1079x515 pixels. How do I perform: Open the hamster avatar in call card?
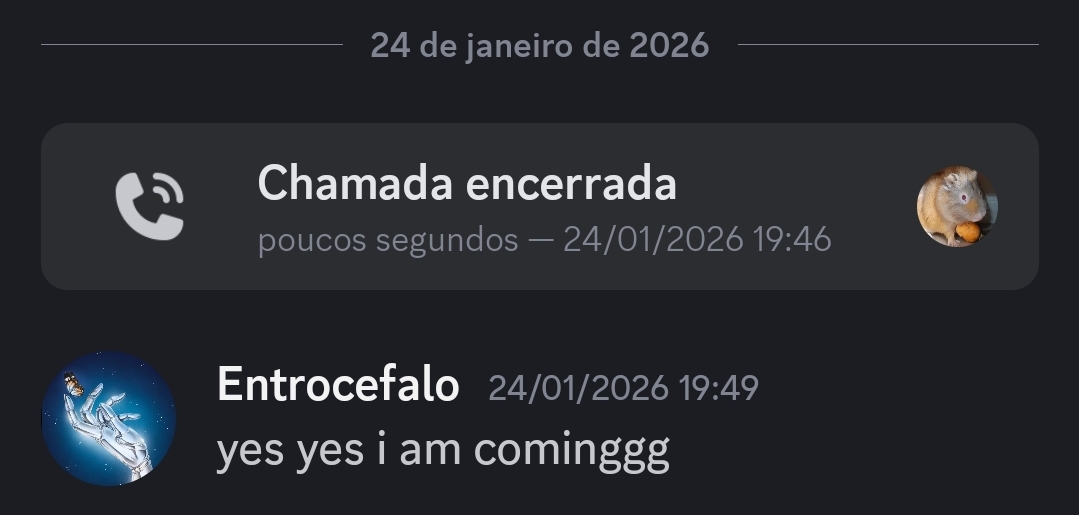tap(957, 206)
